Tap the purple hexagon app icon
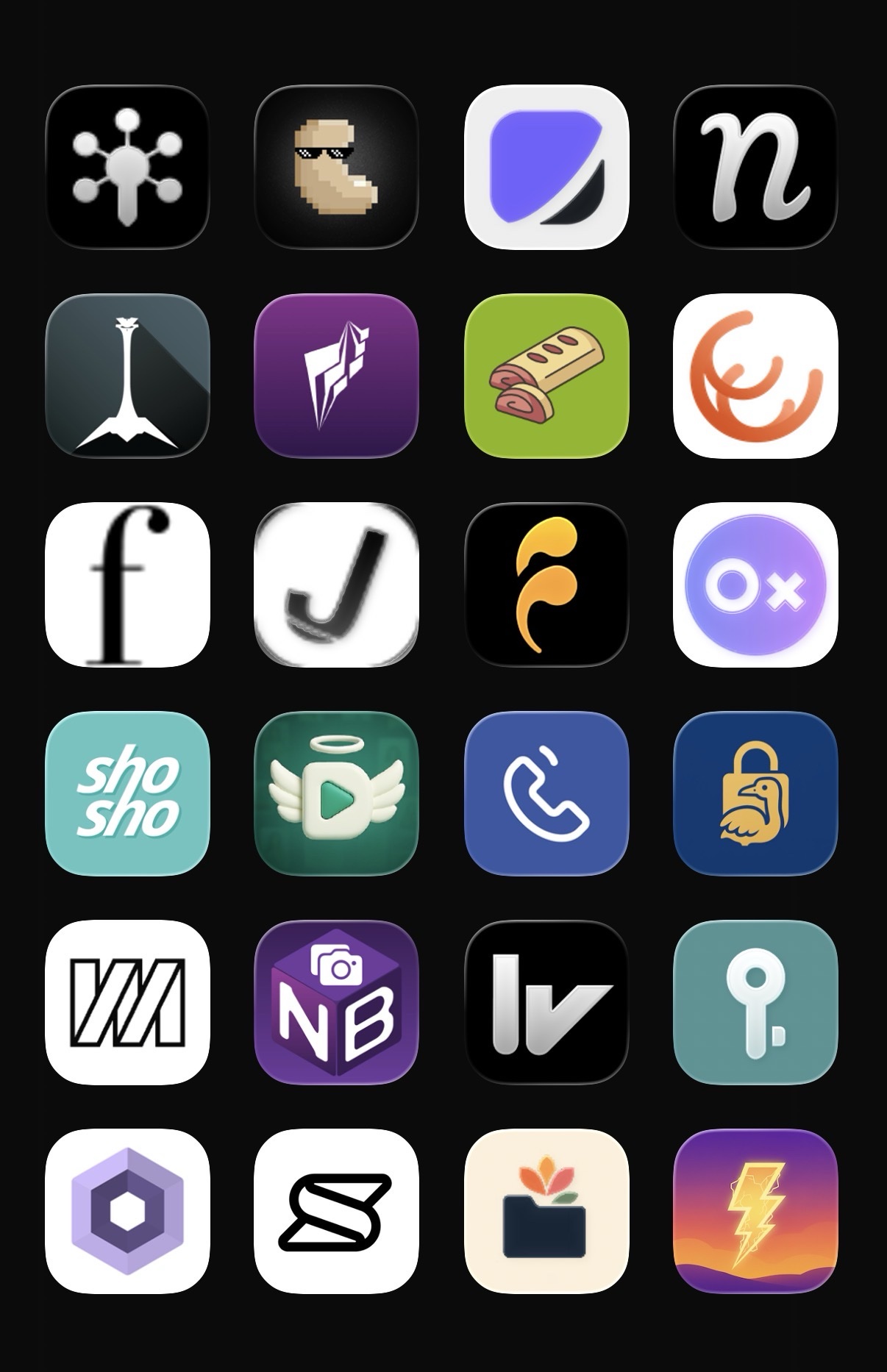 pos(127,1211)
